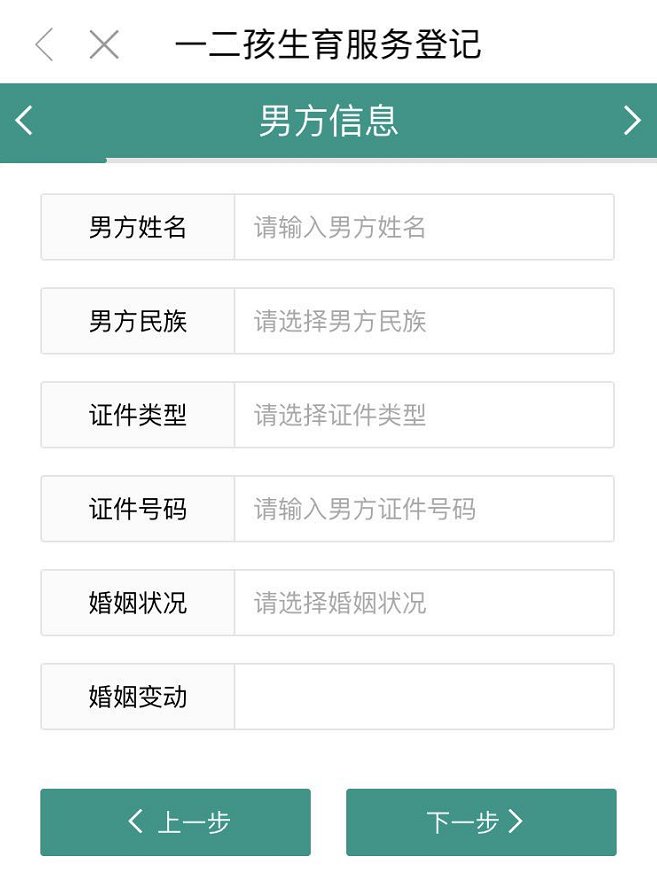This screenshot has width=657, height=889.
Task: Open the 男方民族 selector
Action: tap(423, 321)
